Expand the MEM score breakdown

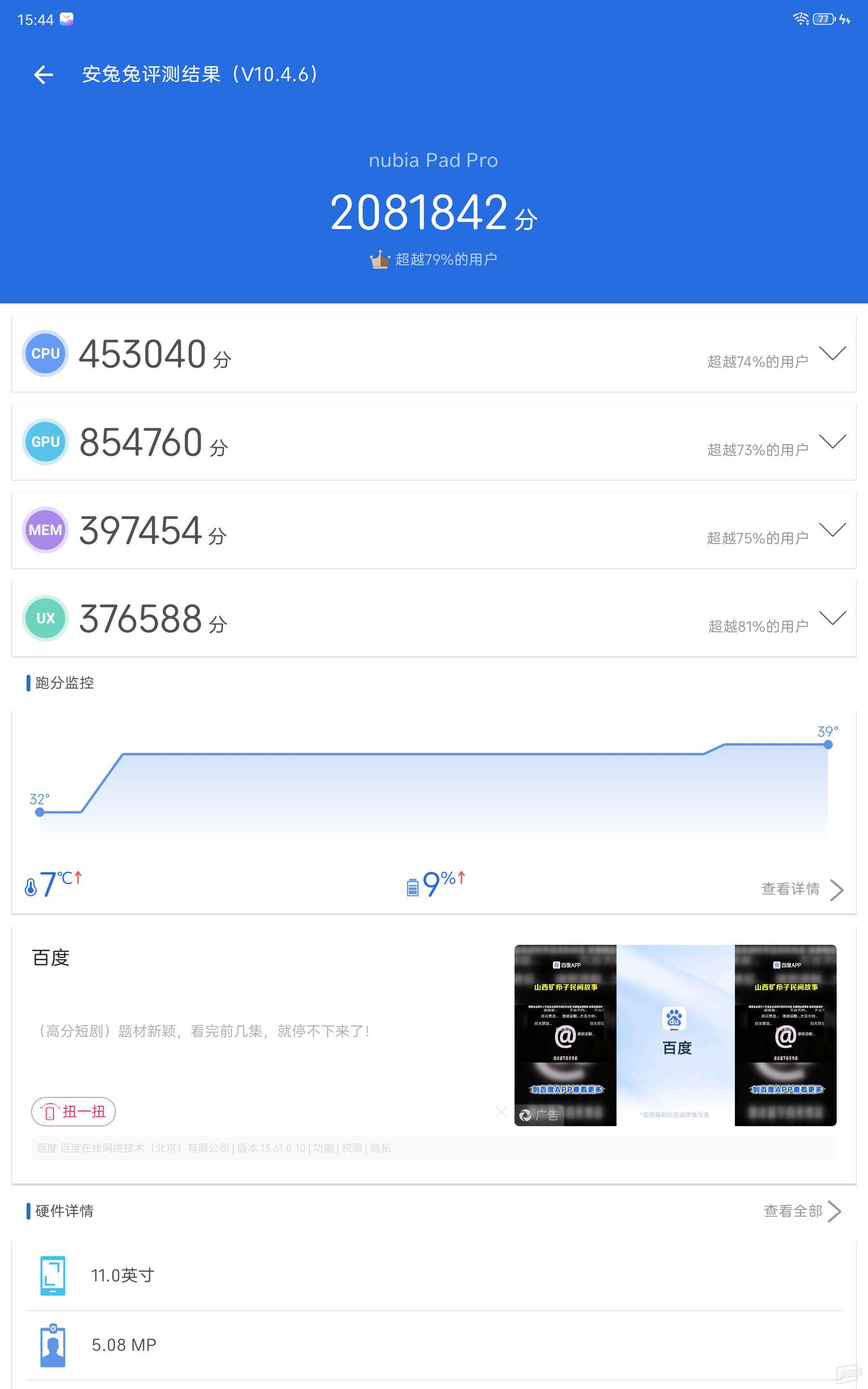[x=832, y=530]
